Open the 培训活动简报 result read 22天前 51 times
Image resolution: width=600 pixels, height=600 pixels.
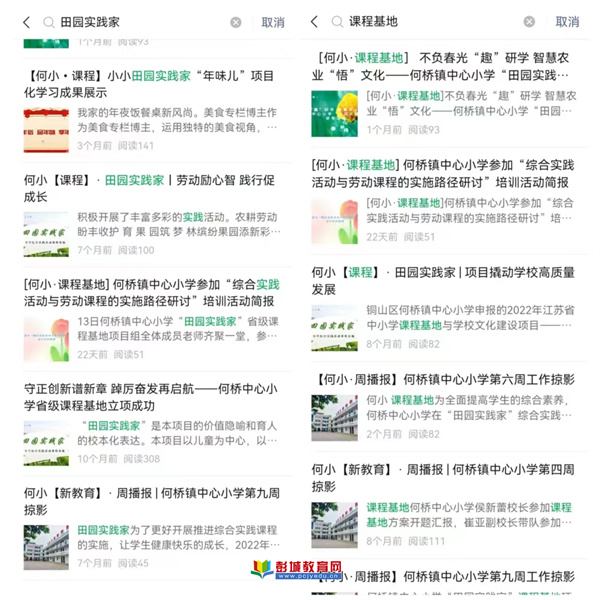(x=447, y=173)
